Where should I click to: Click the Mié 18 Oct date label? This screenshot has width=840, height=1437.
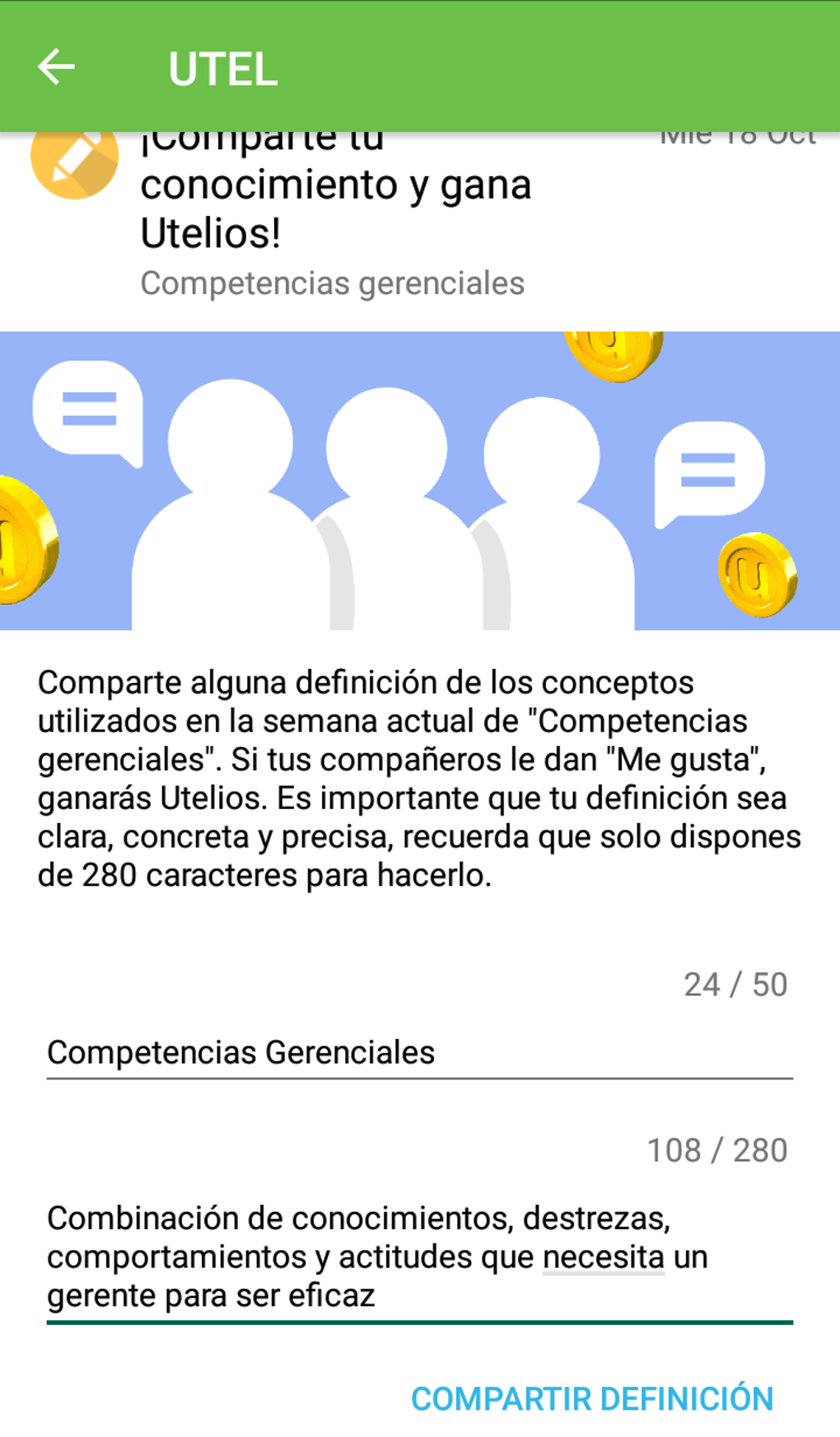(737, 134)
